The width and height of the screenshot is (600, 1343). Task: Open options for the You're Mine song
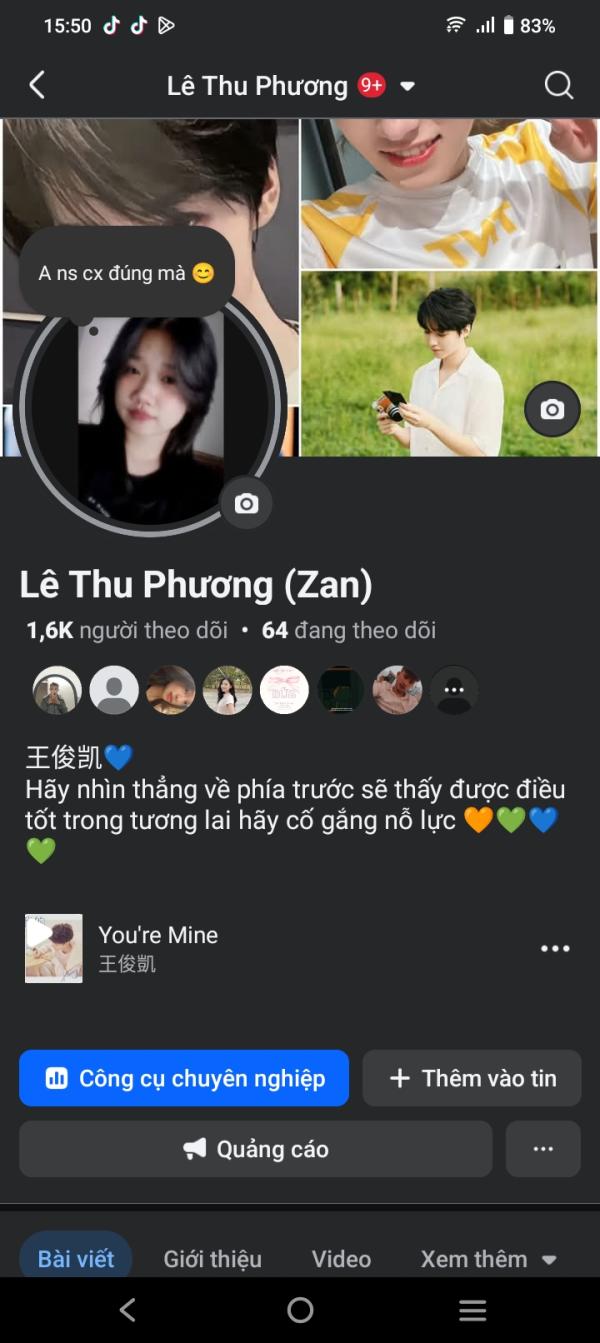555,948
